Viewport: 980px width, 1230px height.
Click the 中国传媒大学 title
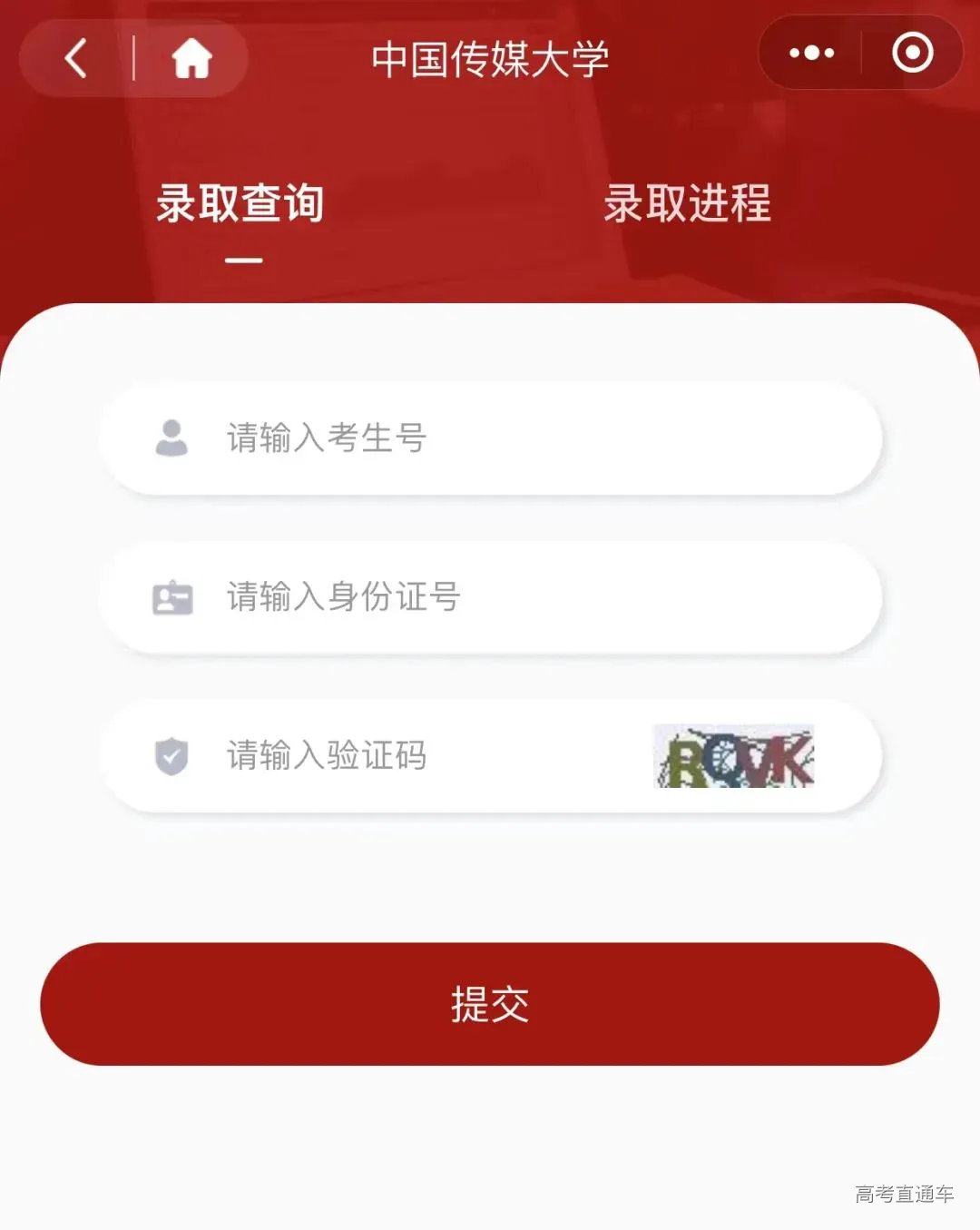point(490,56)
